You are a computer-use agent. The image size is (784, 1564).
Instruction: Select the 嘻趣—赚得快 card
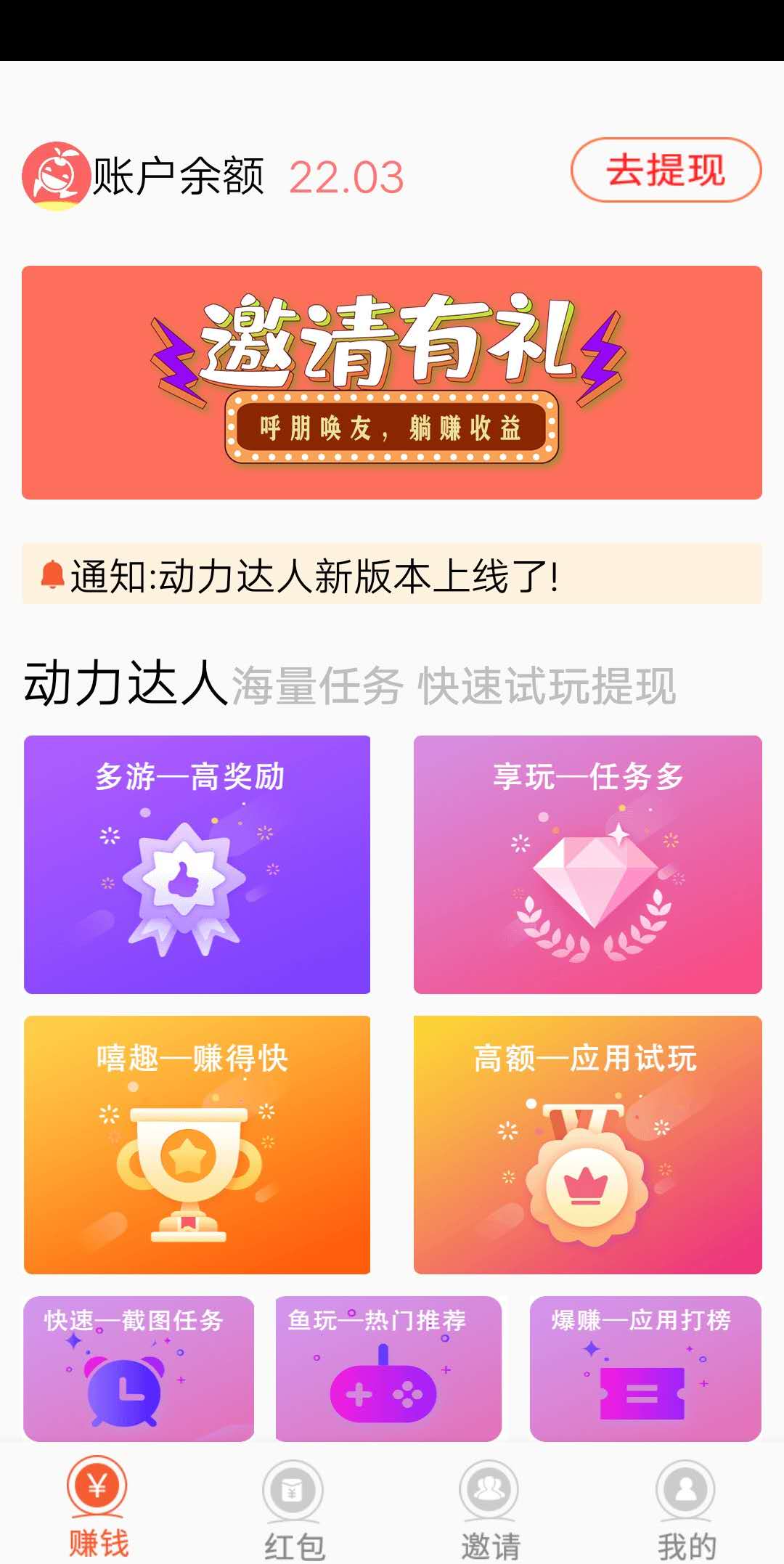pyautogui.click(x=197, y=1144)
